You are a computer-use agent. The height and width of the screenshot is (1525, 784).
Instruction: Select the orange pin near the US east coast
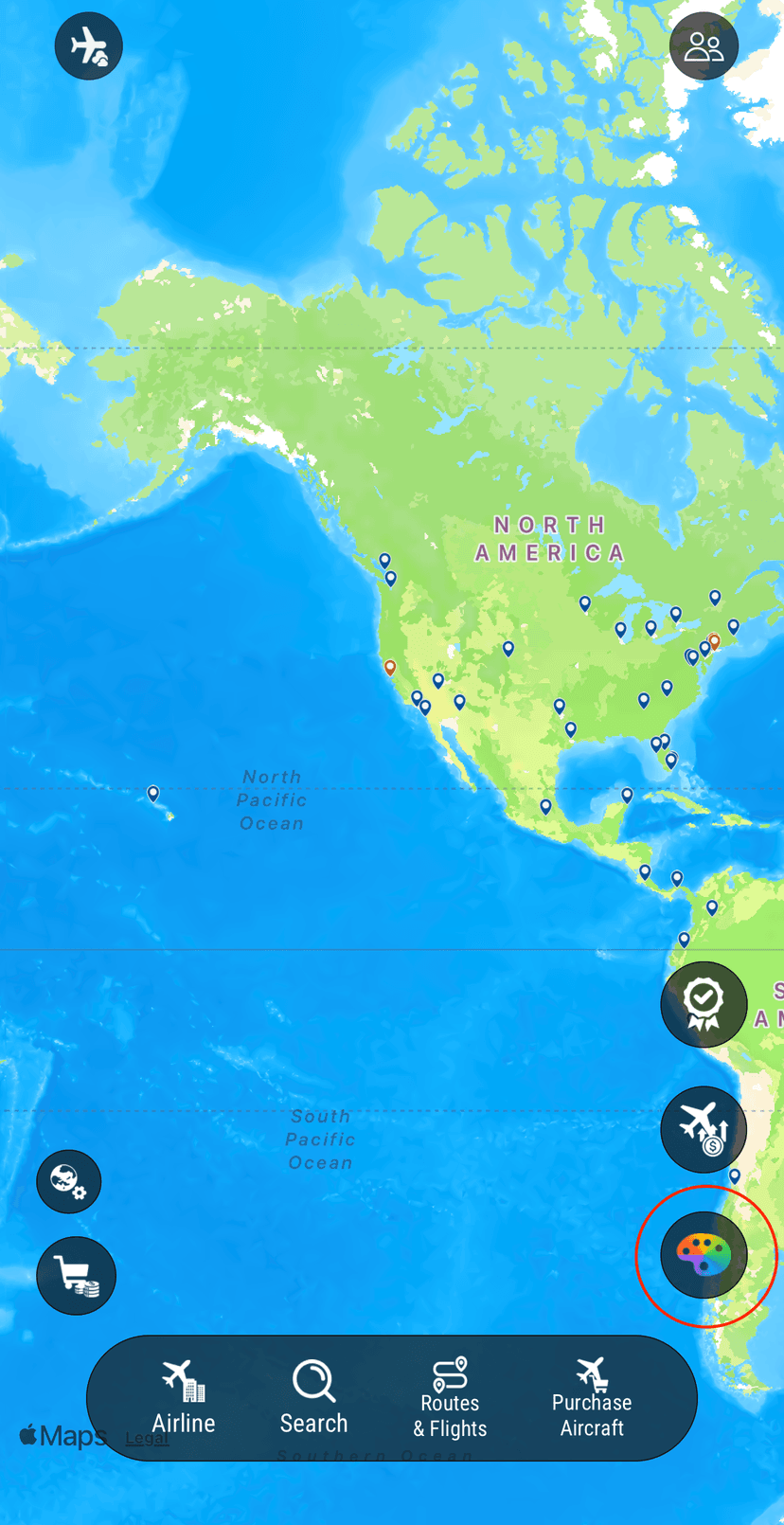[716, 640]
